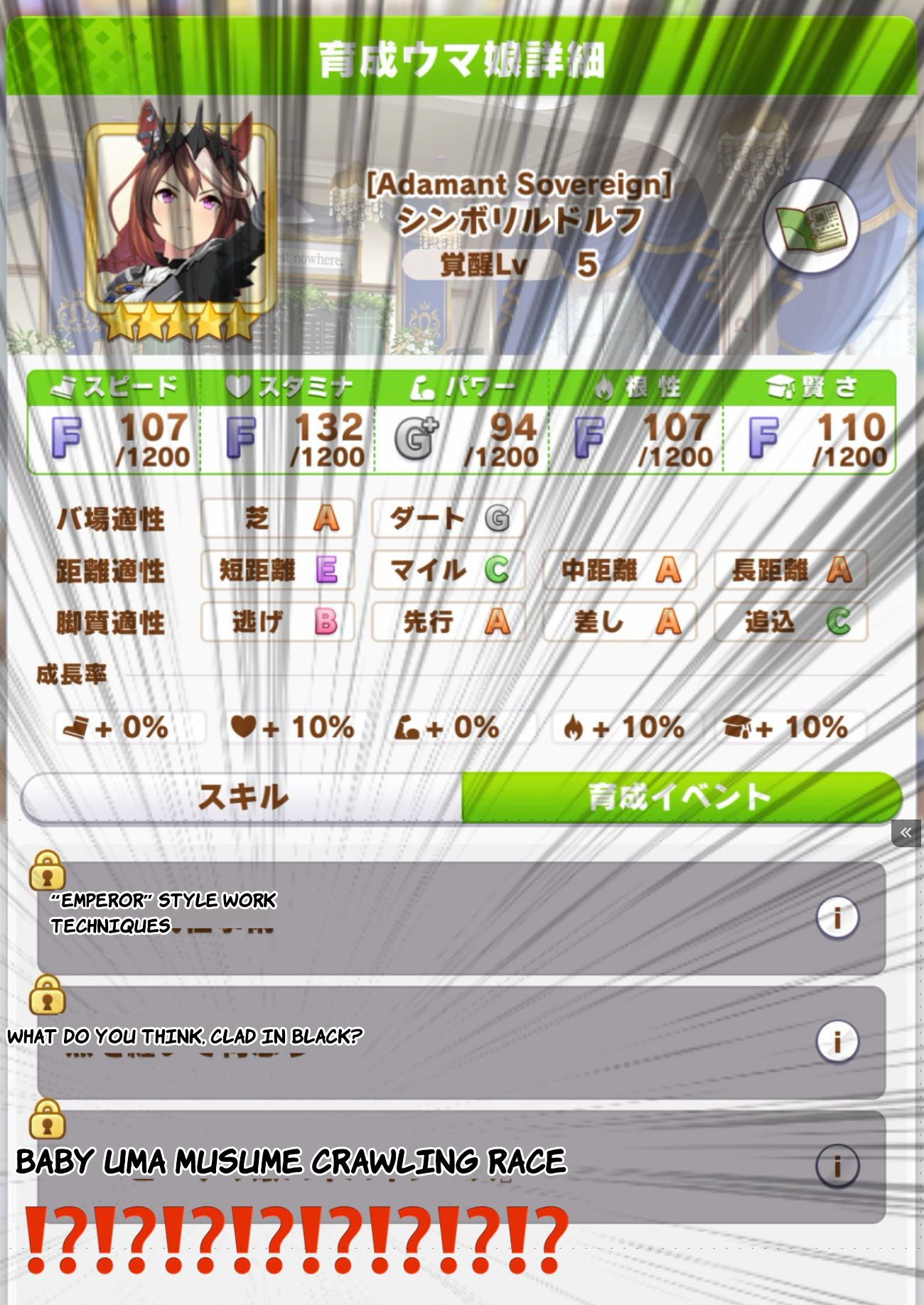Screen dimensions: 924x1305
Task: Open info for "Emperor" style work techniques
Action: [x=837, y=918]
